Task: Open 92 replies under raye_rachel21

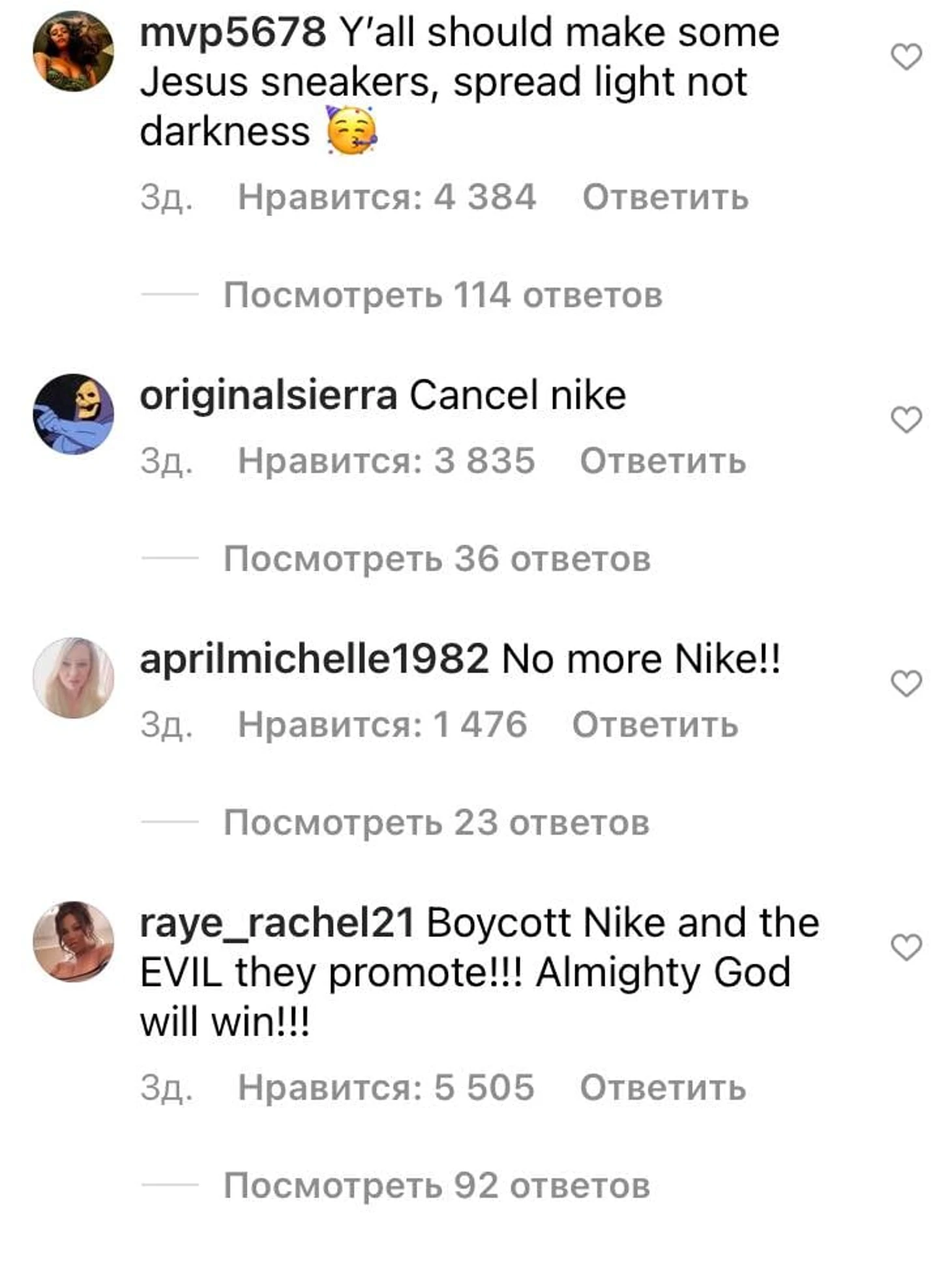Action: click(437, 1185)
